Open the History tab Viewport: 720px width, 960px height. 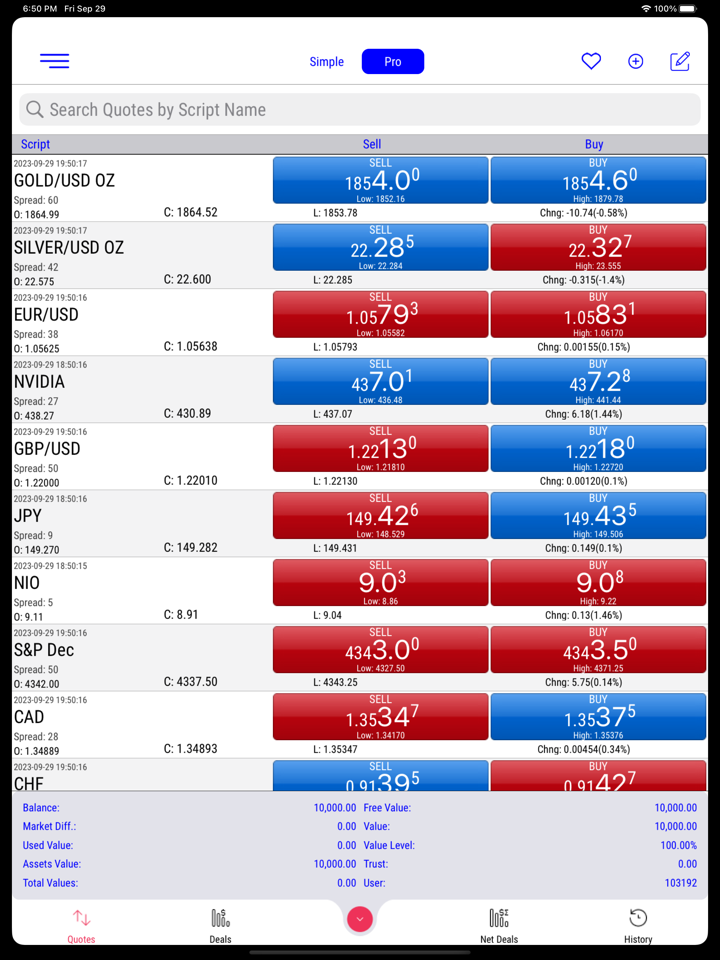click(x=637, y=924)
